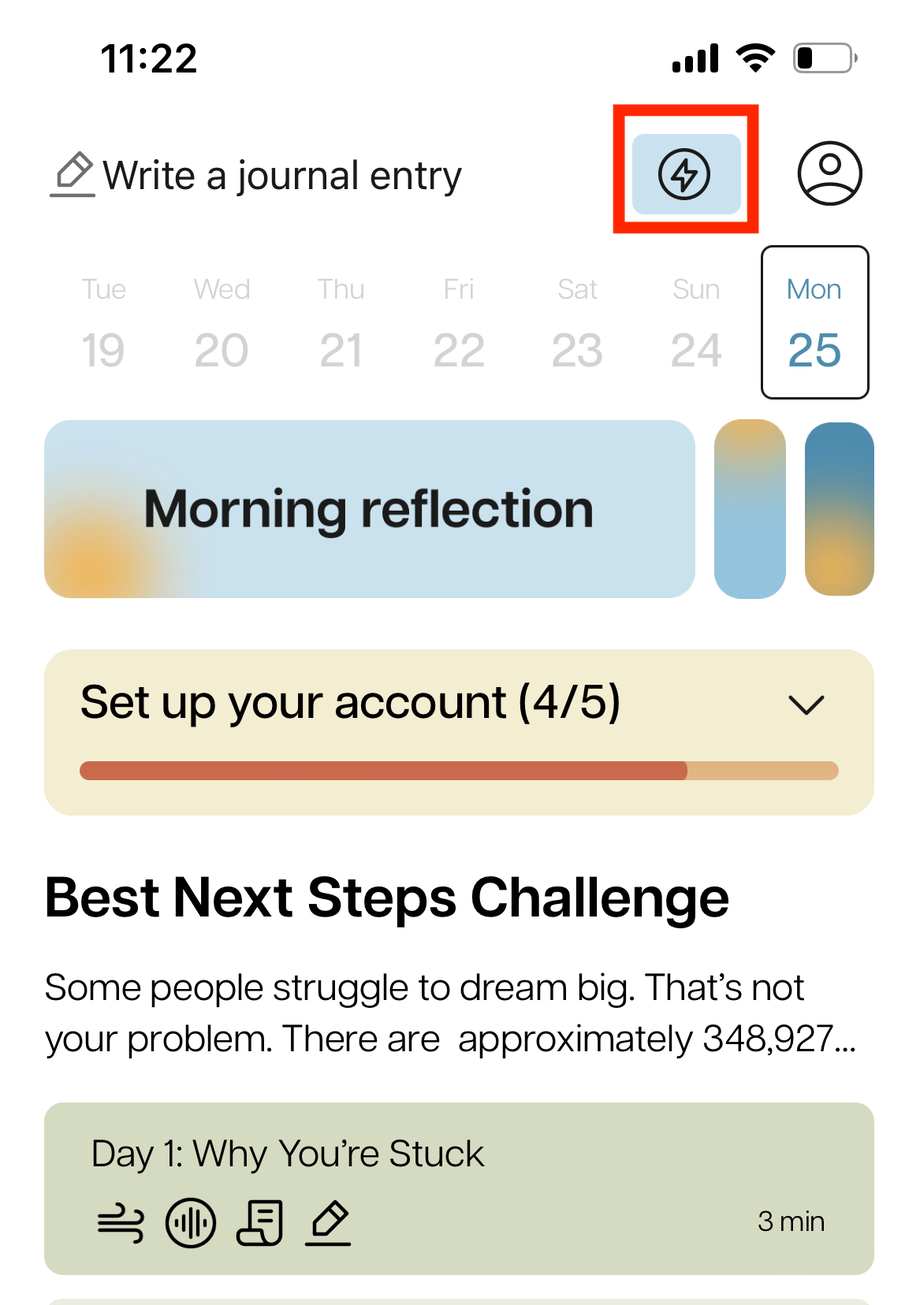Write a journal entry
The width and height of the screenshot is (920, 1305).
[257, 176]
